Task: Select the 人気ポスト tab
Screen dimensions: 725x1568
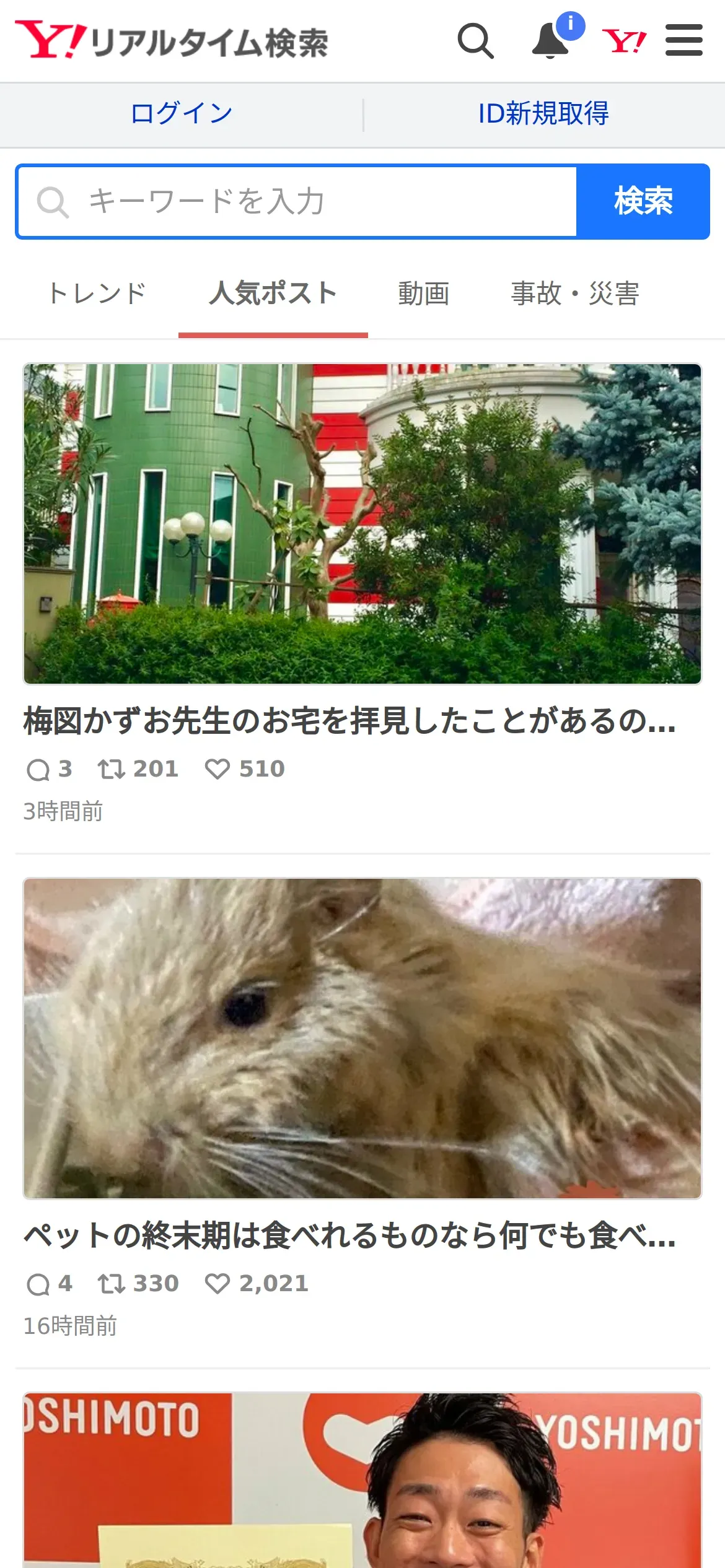Action: pos(273,294)
